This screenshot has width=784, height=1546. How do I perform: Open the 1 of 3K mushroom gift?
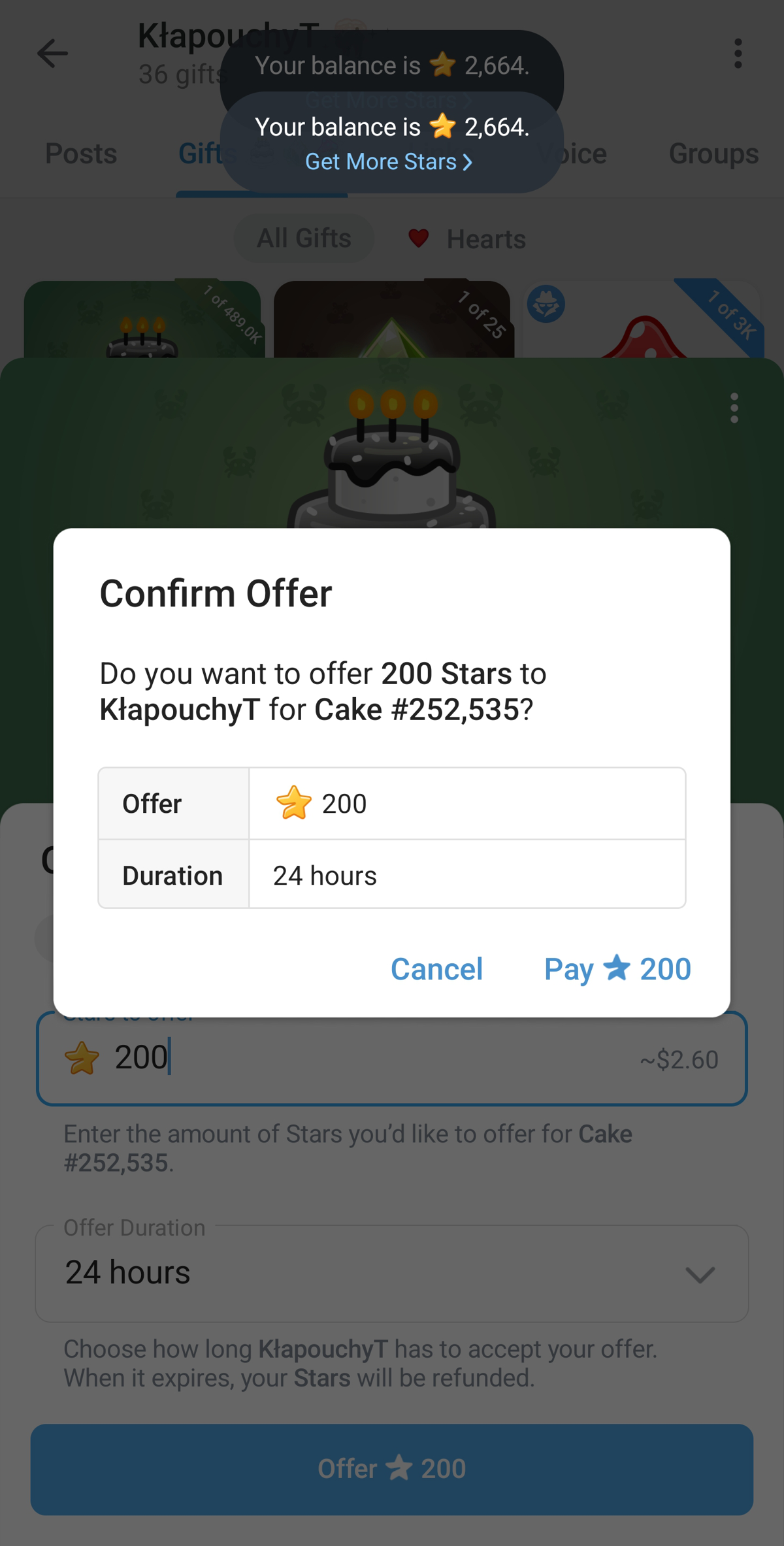(x=644, y=321)
